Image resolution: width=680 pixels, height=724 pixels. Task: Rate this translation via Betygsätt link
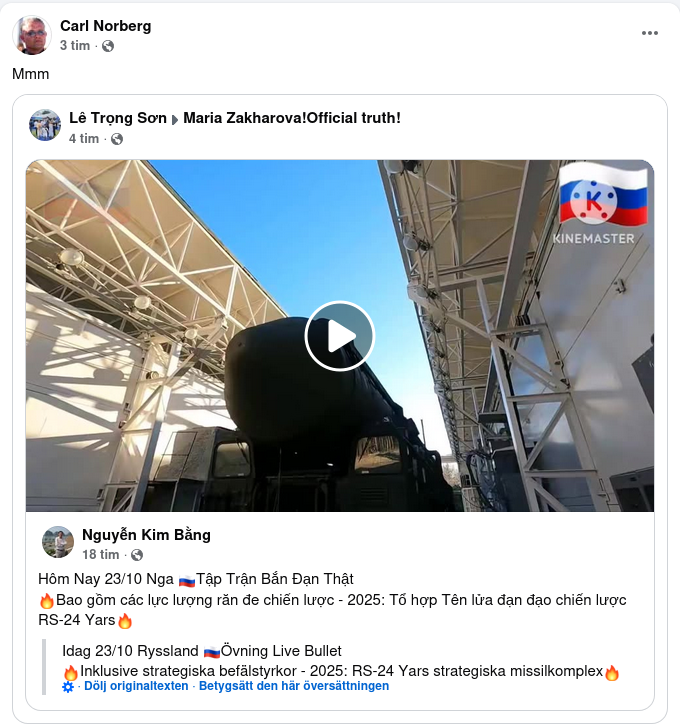click(x=294, y=686)
